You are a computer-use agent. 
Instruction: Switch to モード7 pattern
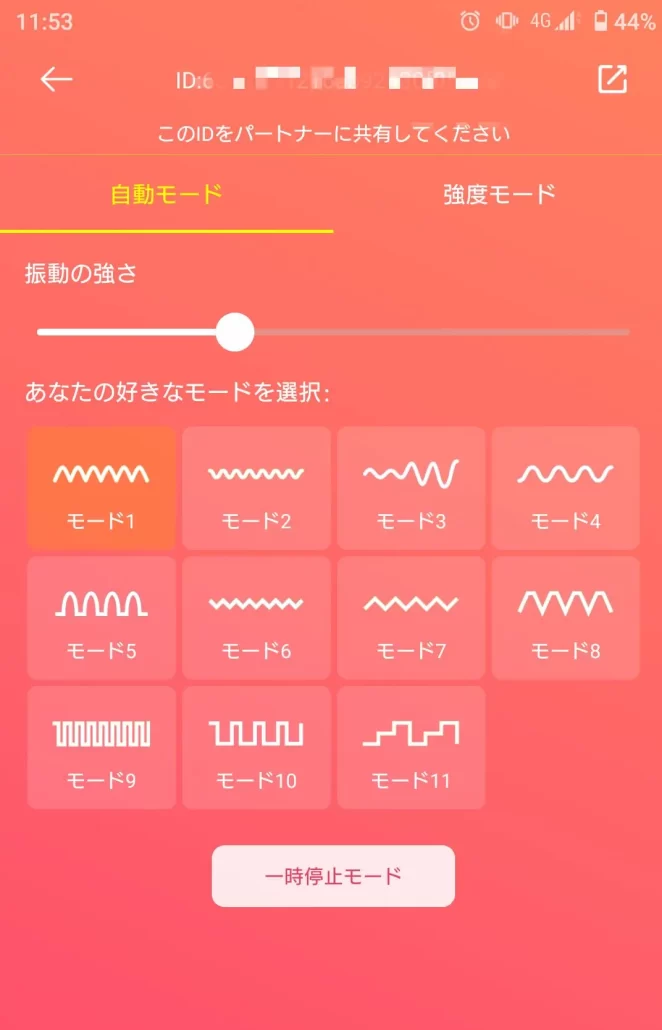tap(411, 618)
